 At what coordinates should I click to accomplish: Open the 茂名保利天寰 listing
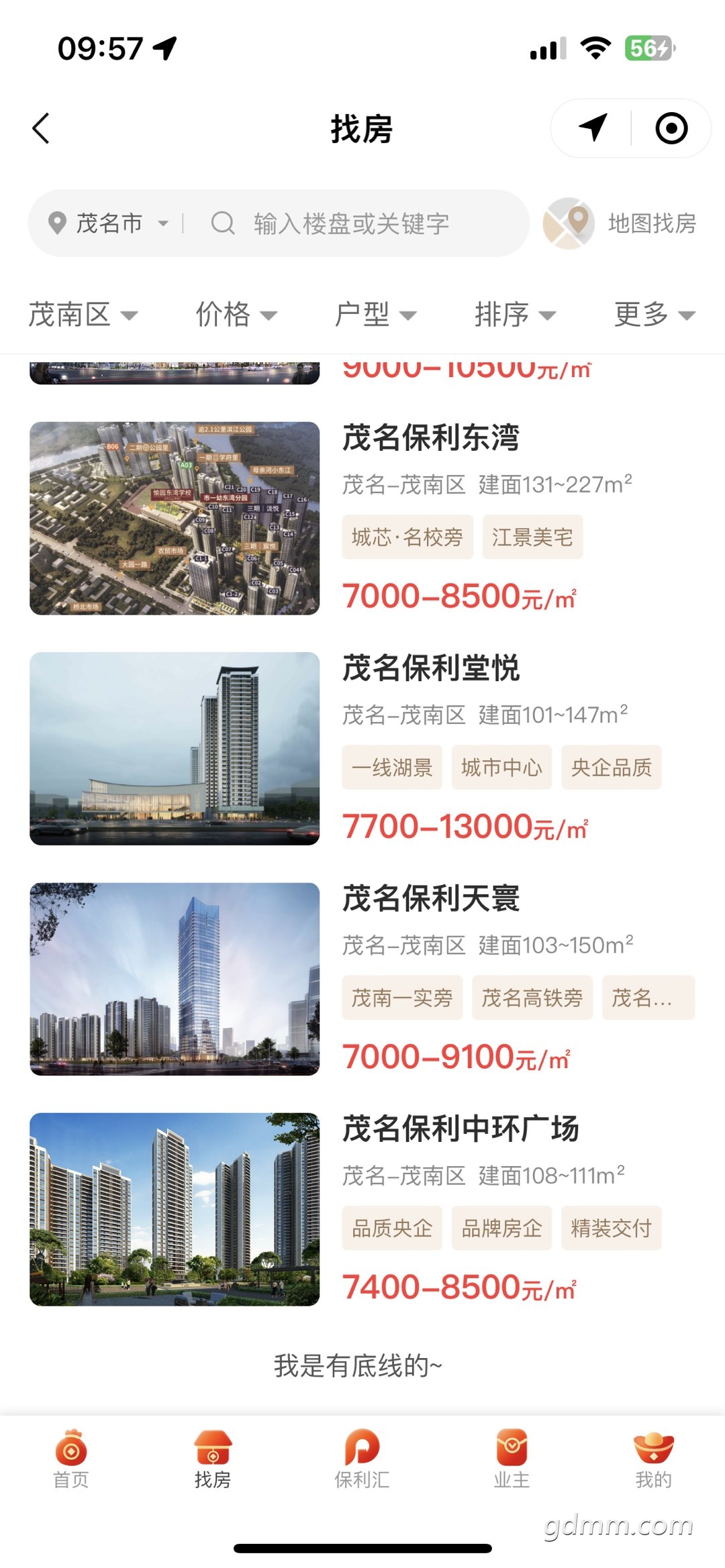click(362, 979)
